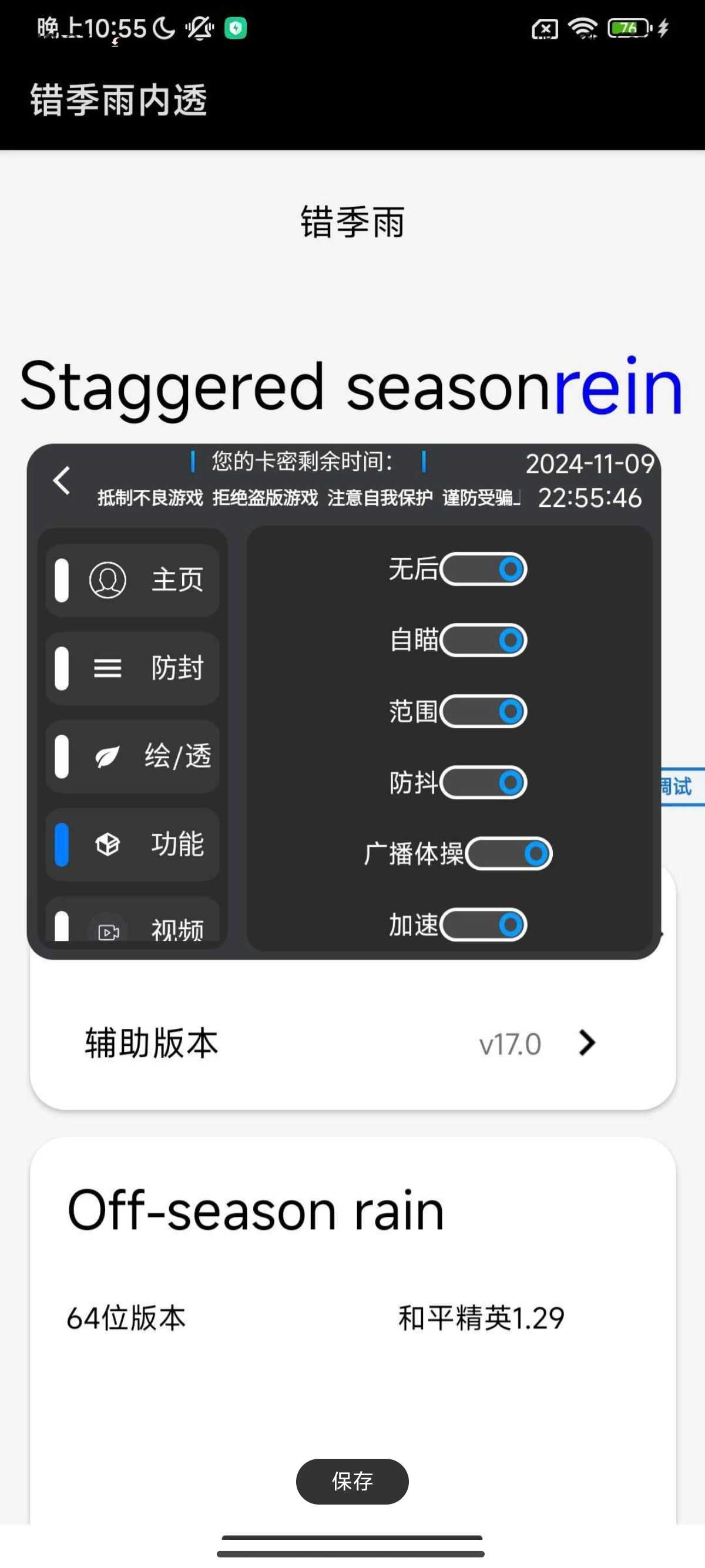The width and height of the screenshot is (705, 1568).
Task: Toggle the 范围 switch
Action: pos(484,712)
